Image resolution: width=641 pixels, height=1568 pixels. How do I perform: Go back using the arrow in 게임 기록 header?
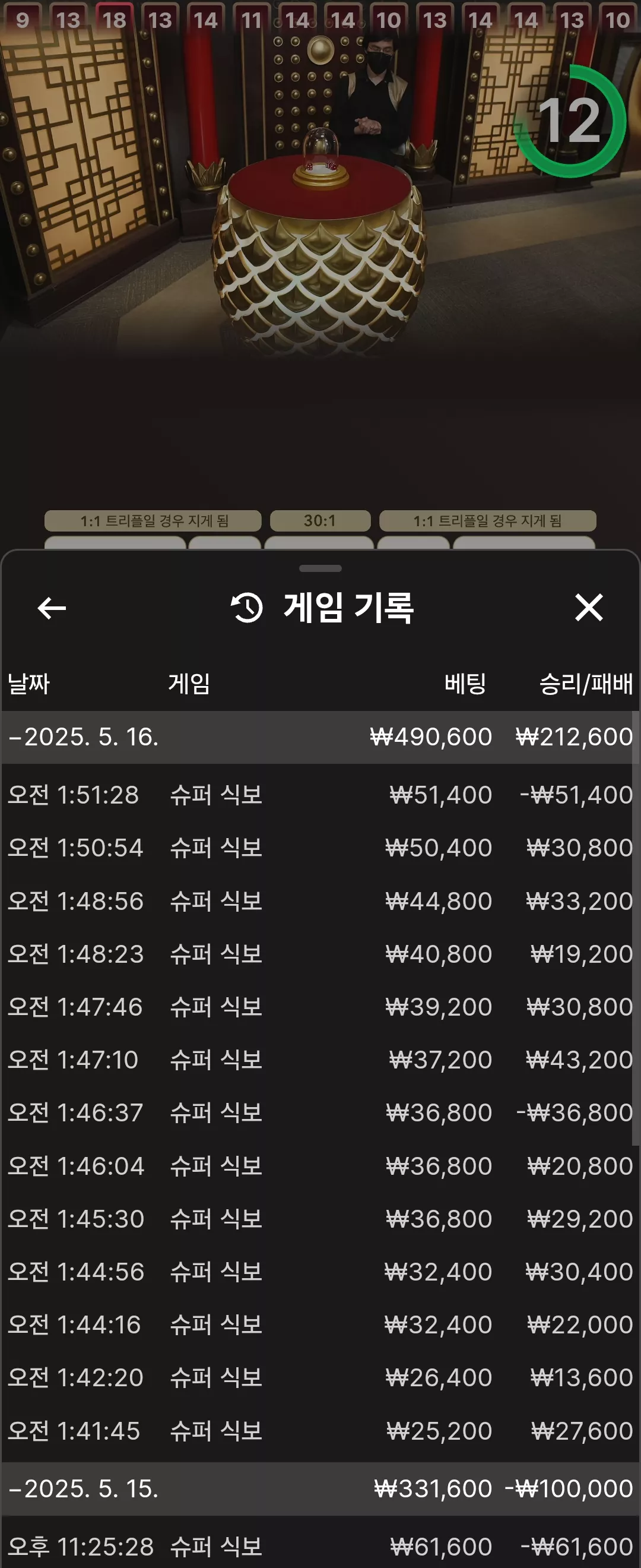click(x=52, y=608)
